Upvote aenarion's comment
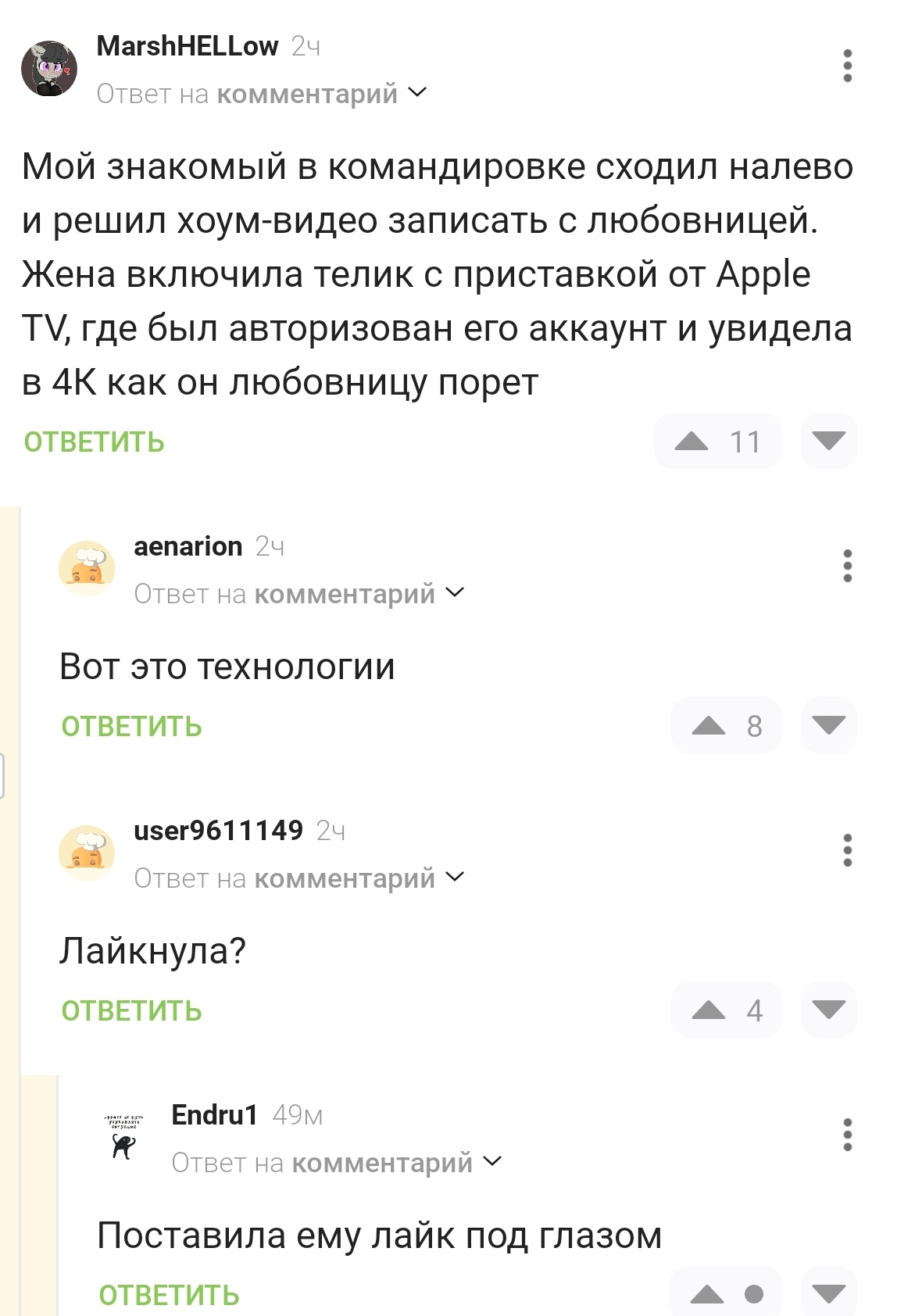The image size is (897, 1316). [709, 726]
